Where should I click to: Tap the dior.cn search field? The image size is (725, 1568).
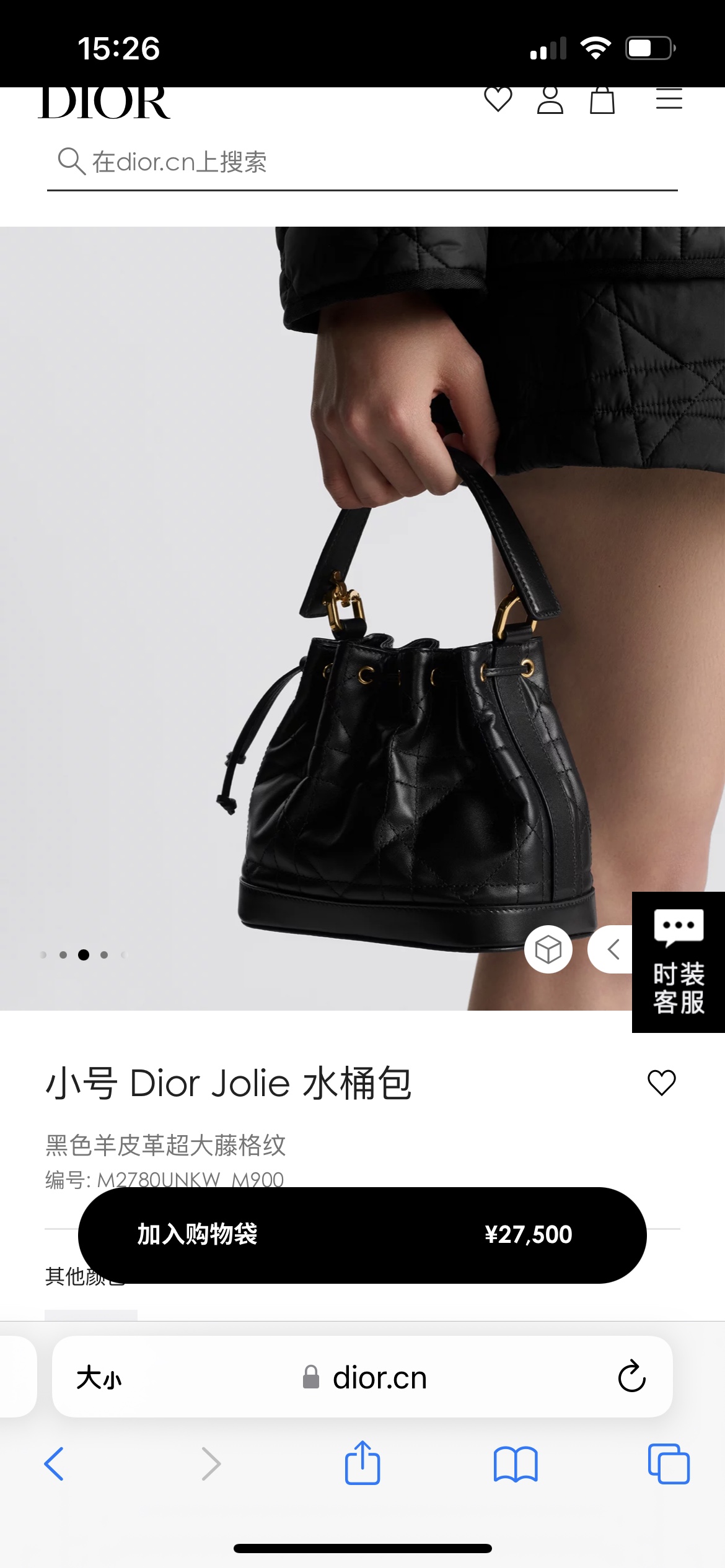[x=362, y=162]
